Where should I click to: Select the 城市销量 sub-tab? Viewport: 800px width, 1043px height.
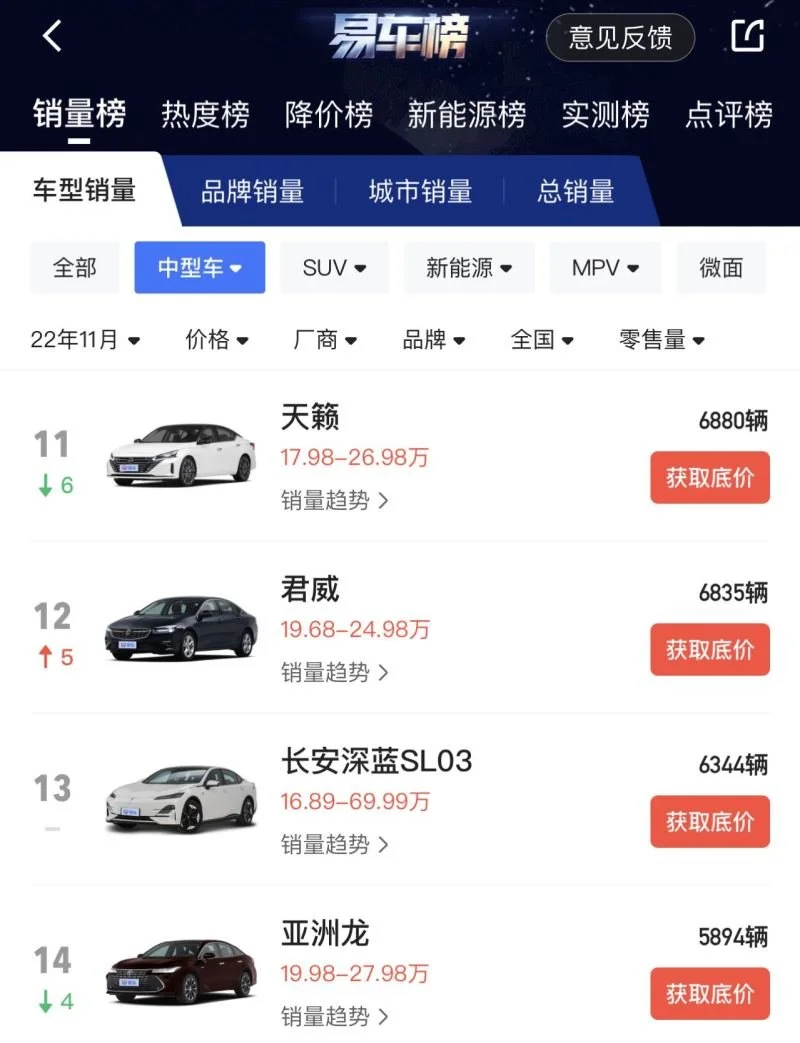420,191
